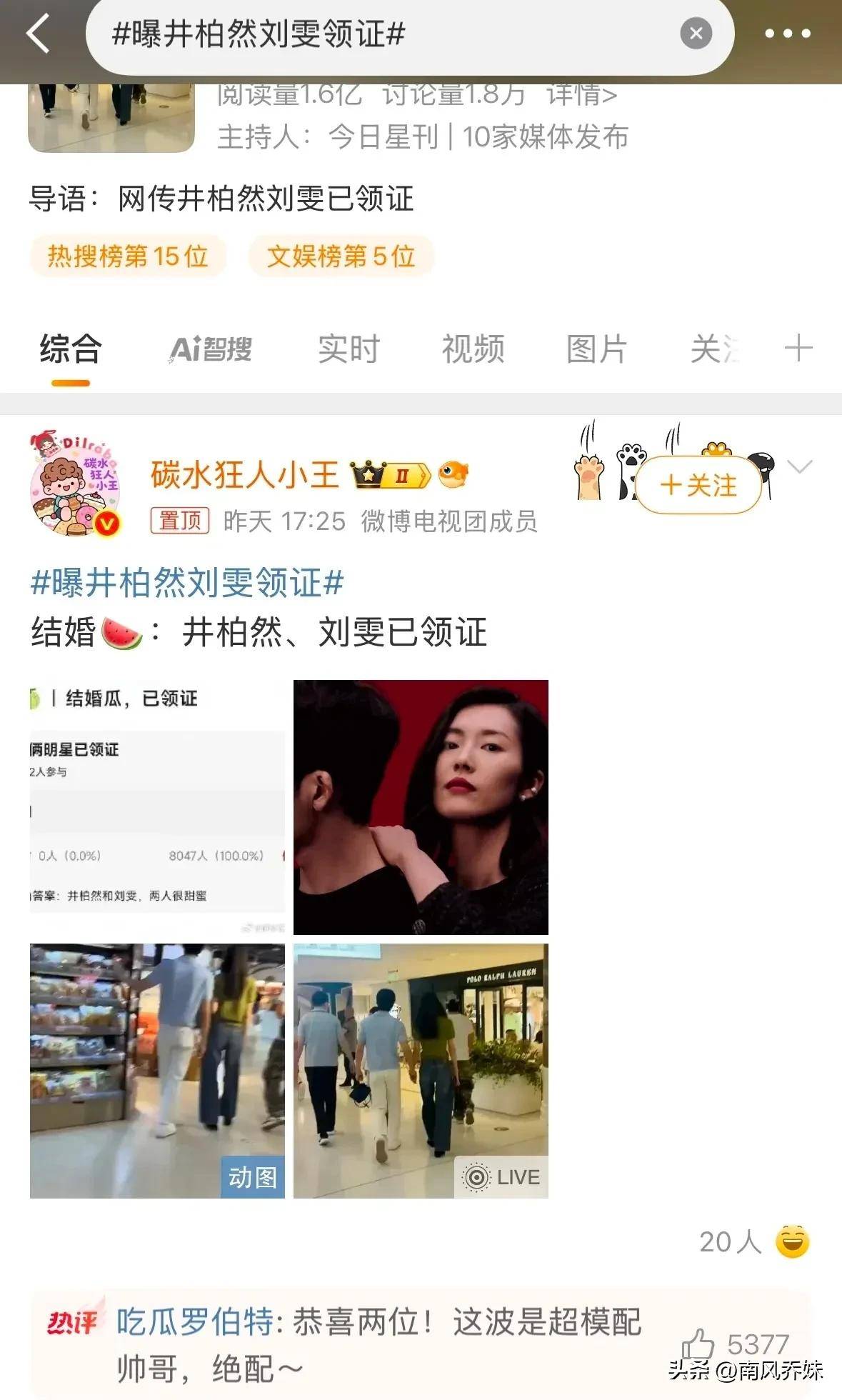This screenshot has height=1400, width=842.
Task: Clear the search text with X button
Action: (x=696, y=34)
